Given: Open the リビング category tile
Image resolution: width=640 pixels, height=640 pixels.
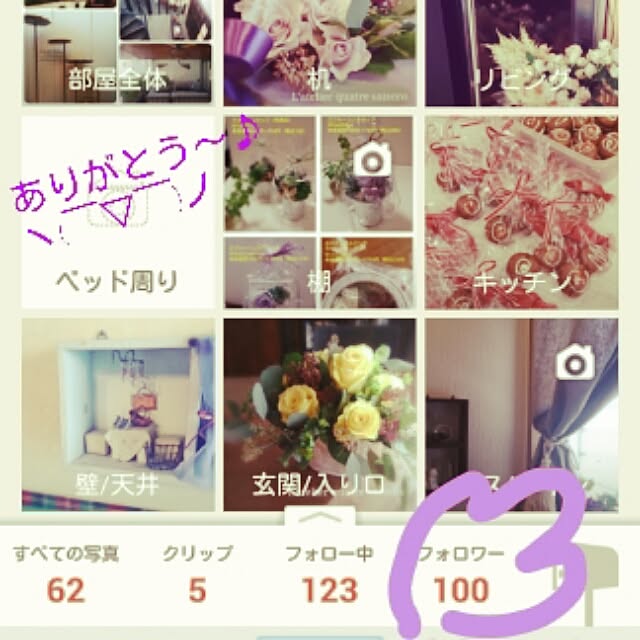Looking at the screenshot, I should (x=524, y=52).
